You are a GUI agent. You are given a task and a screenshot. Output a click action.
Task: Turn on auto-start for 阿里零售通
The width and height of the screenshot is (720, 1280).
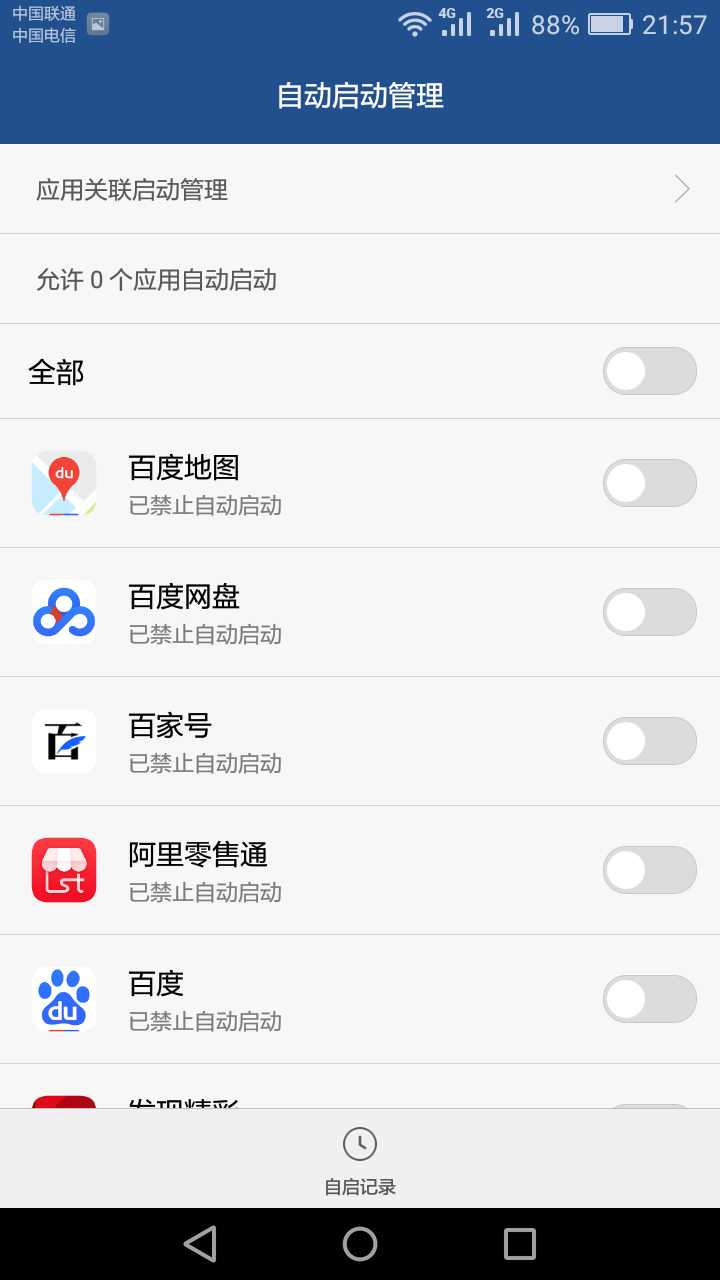pos(650,870)
